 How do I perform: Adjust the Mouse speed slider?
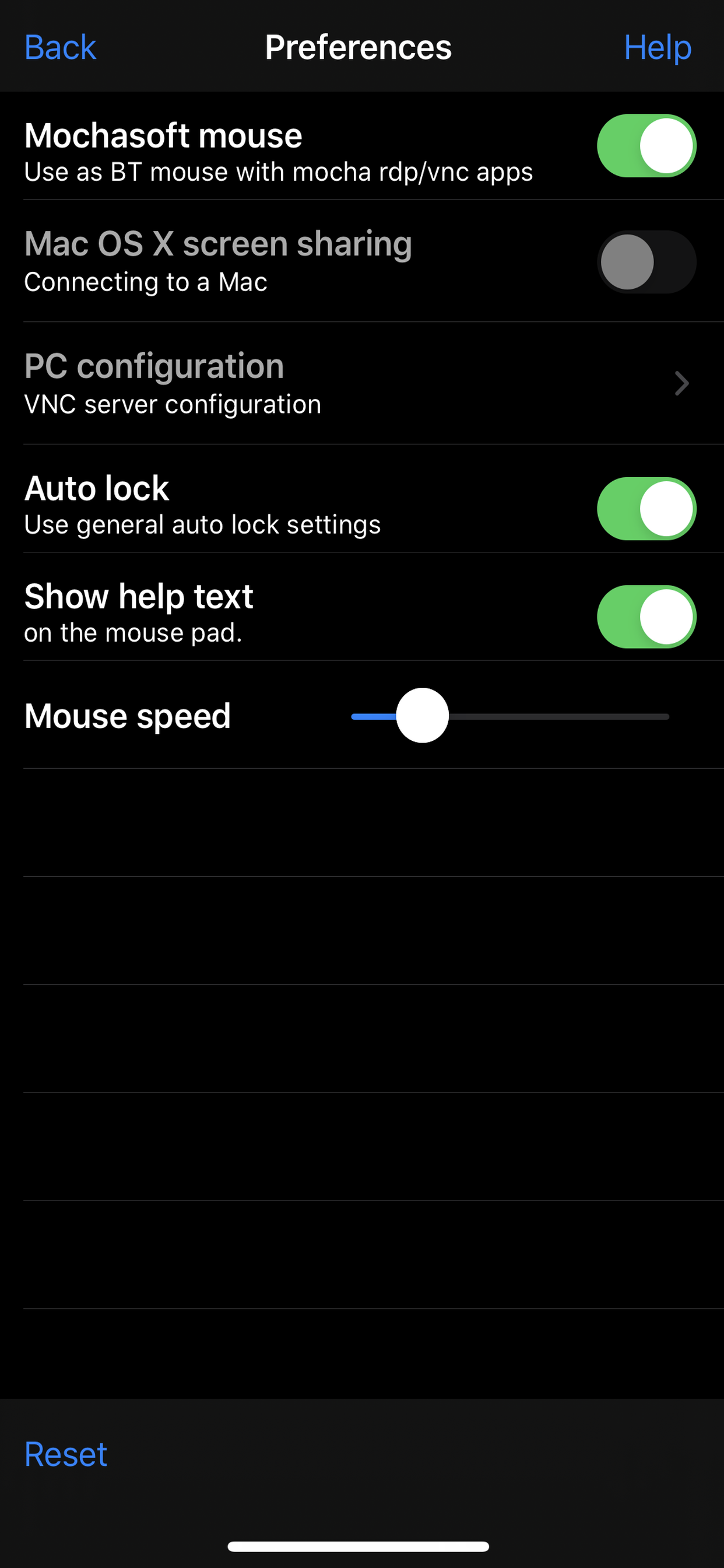pyautogui.click(x=422, y=716)
